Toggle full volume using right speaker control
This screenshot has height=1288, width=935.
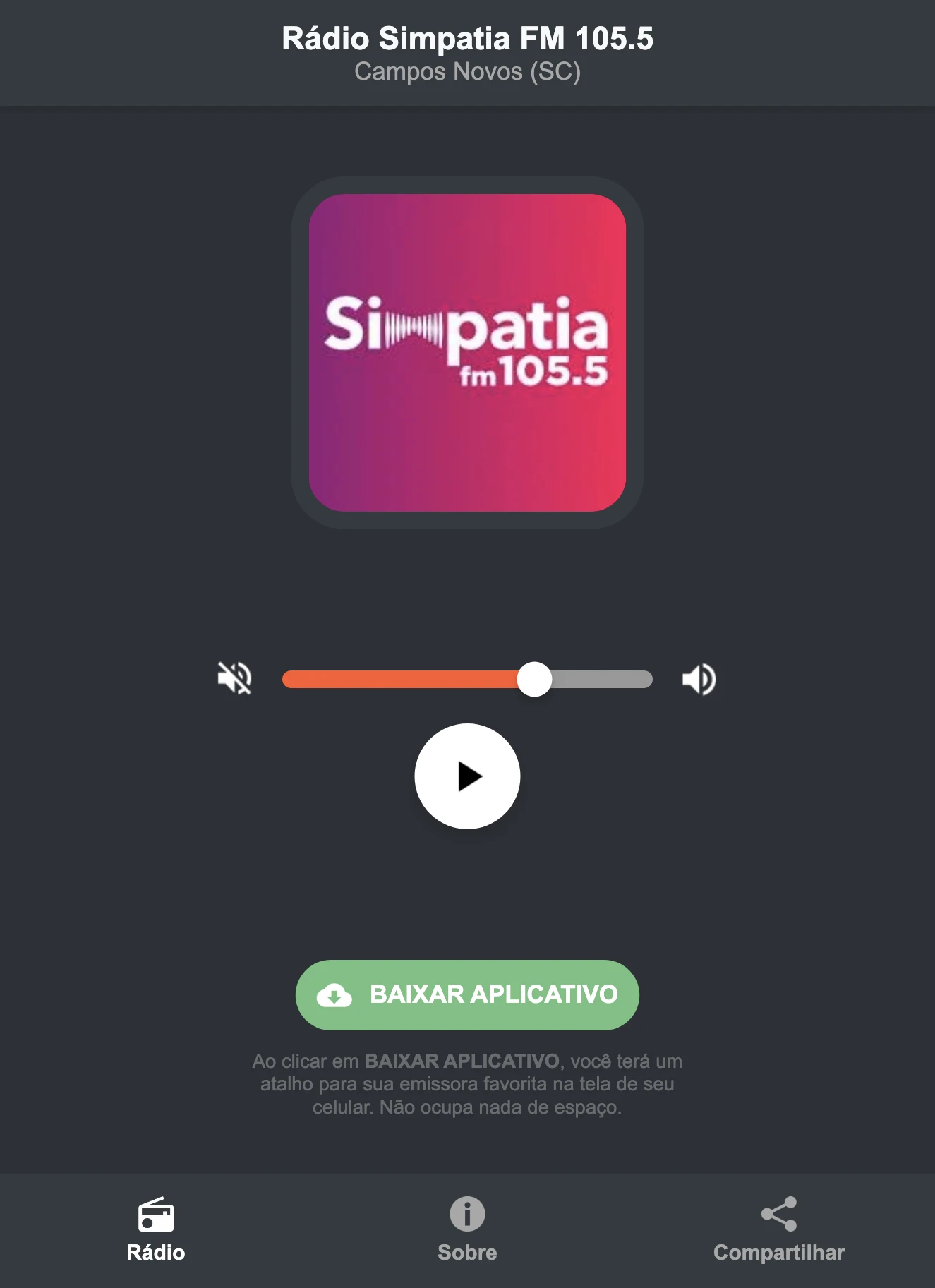pyautogui.click(x=699, y=679)
